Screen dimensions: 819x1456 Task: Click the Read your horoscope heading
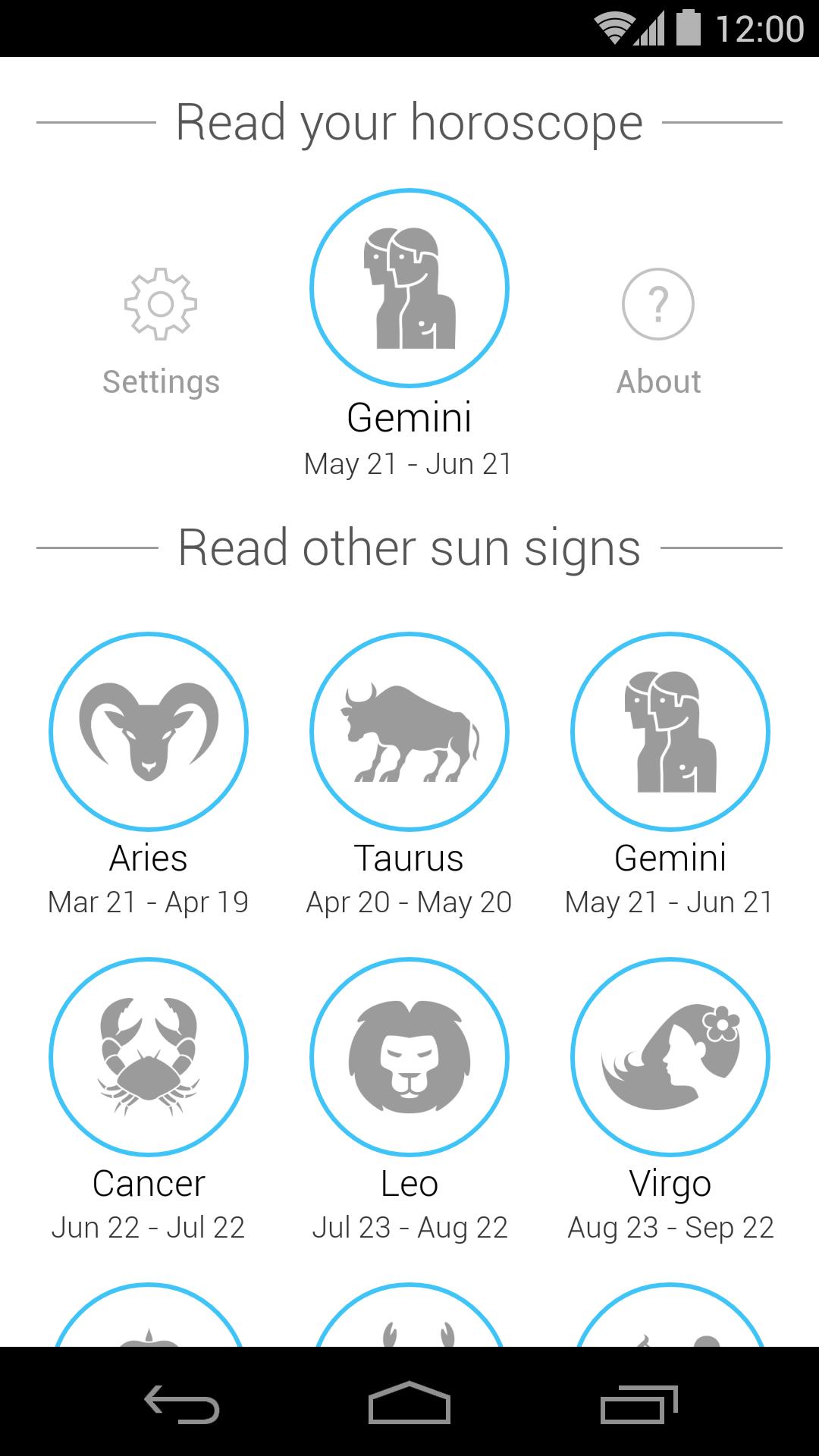click(x=409, y=121)
